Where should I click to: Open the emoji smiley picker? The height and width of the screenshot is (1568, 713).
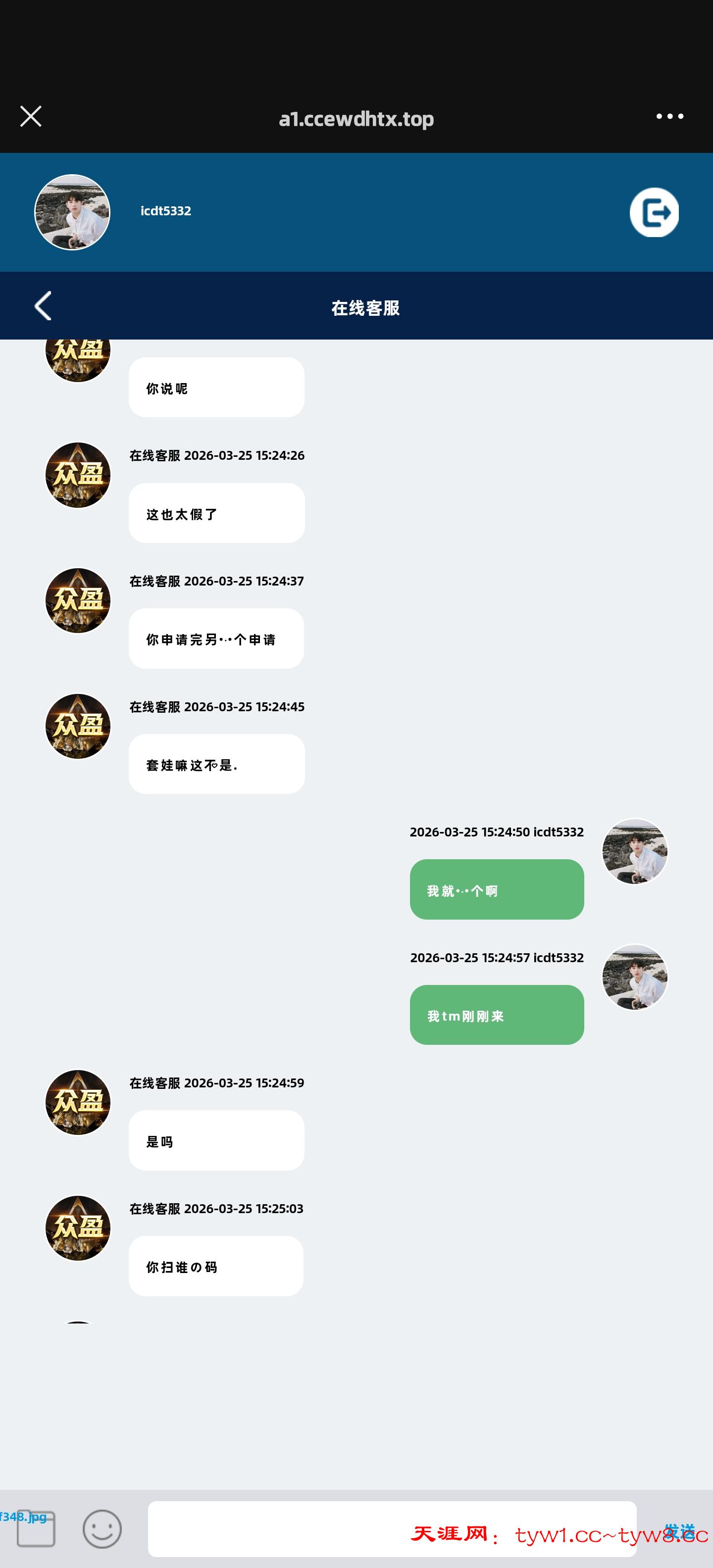point(102,1528)
